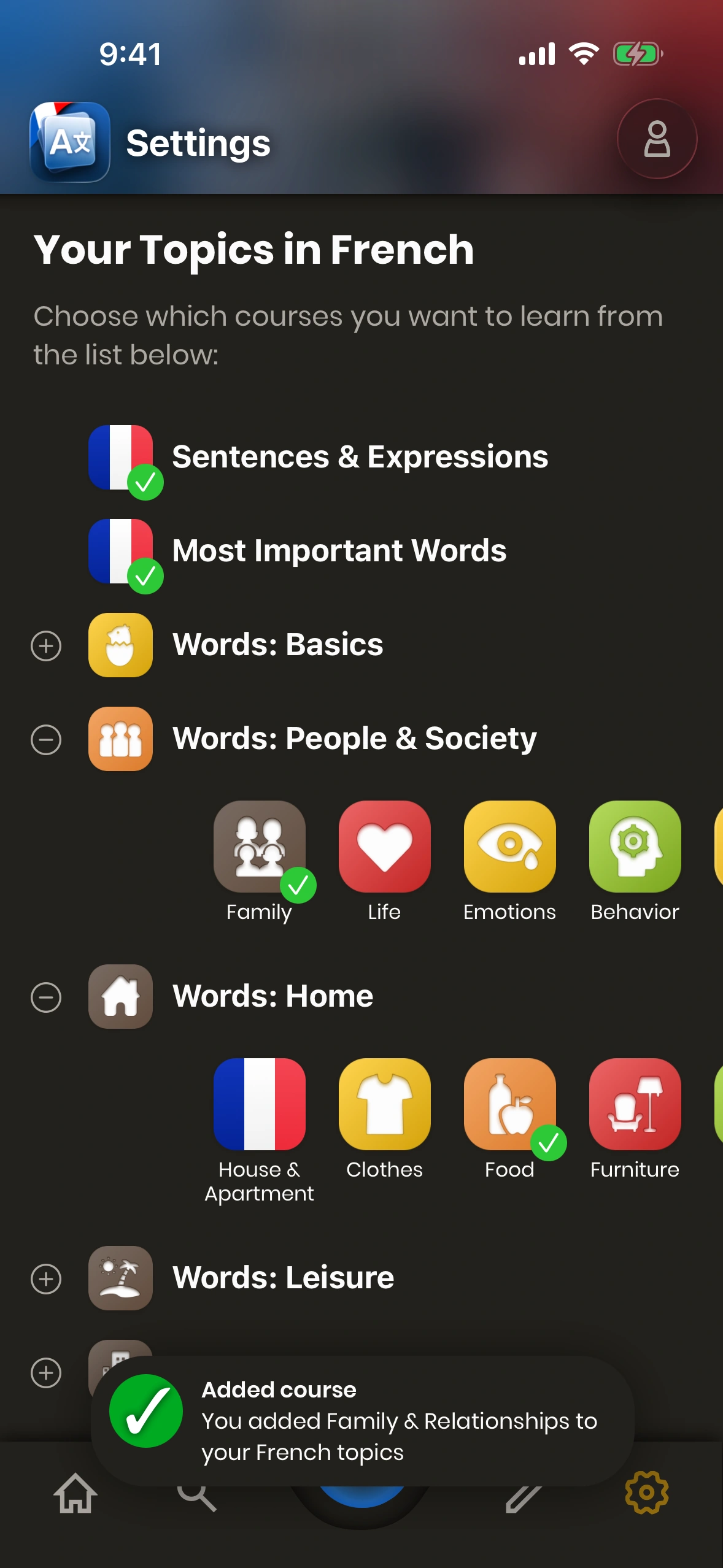Open the profile icon in the header
Image resolution: width=723 pixels, height=1568 pixels.
657,139
